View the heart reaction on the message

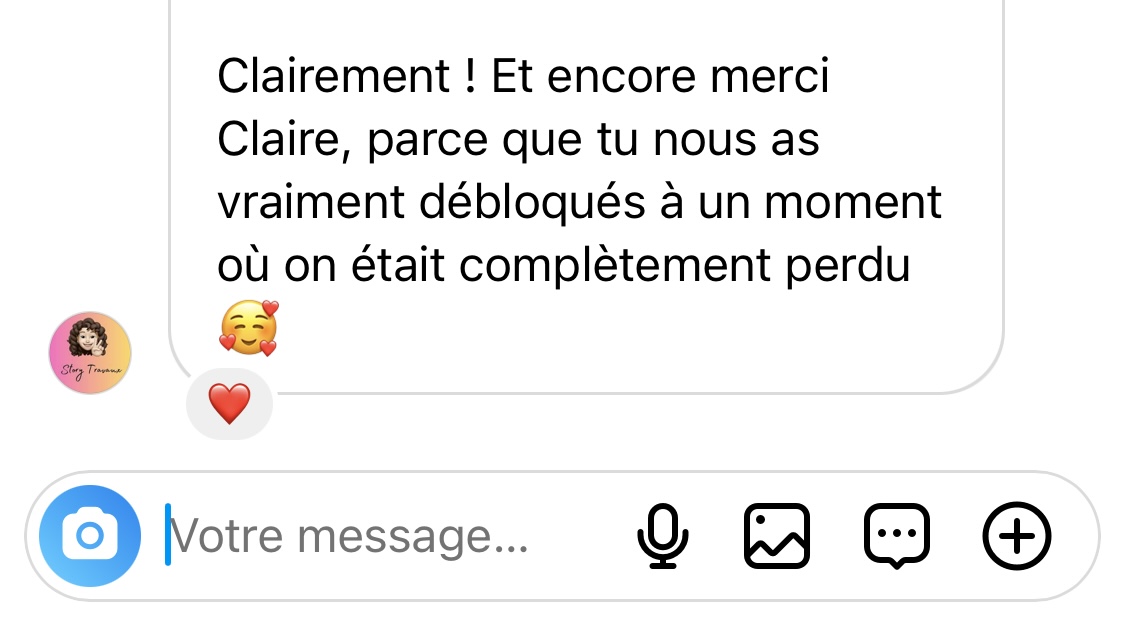[x=229, y=404]
